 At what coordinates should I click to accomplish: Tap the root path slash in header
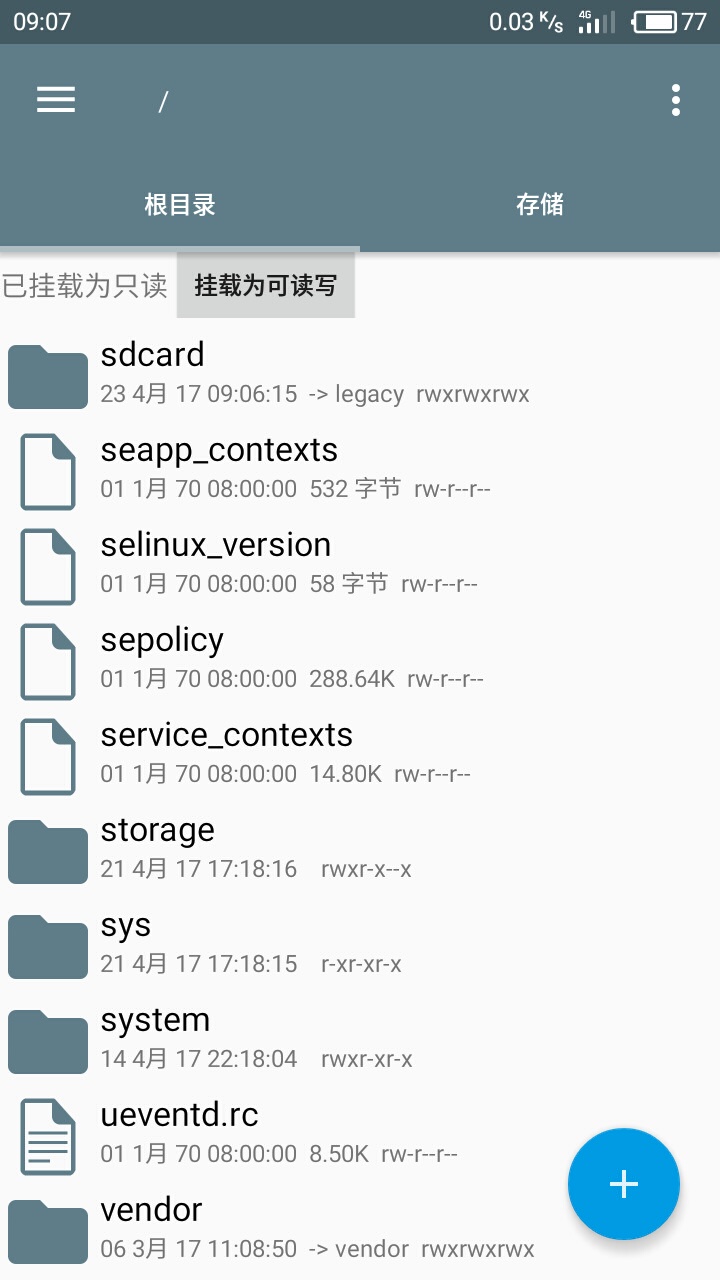(x=163, y=101)
